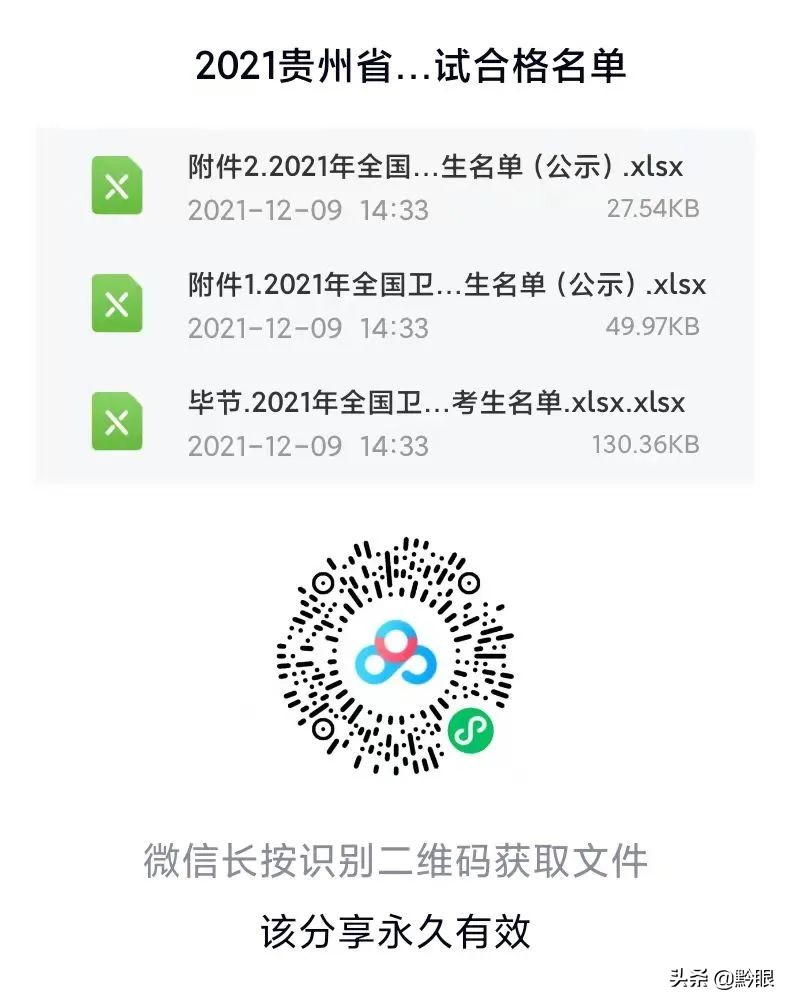Click the green WeChat icon on QR code
Image resolution: width=792 pixels, height=1006 pixels.
[x=470, y=729]
